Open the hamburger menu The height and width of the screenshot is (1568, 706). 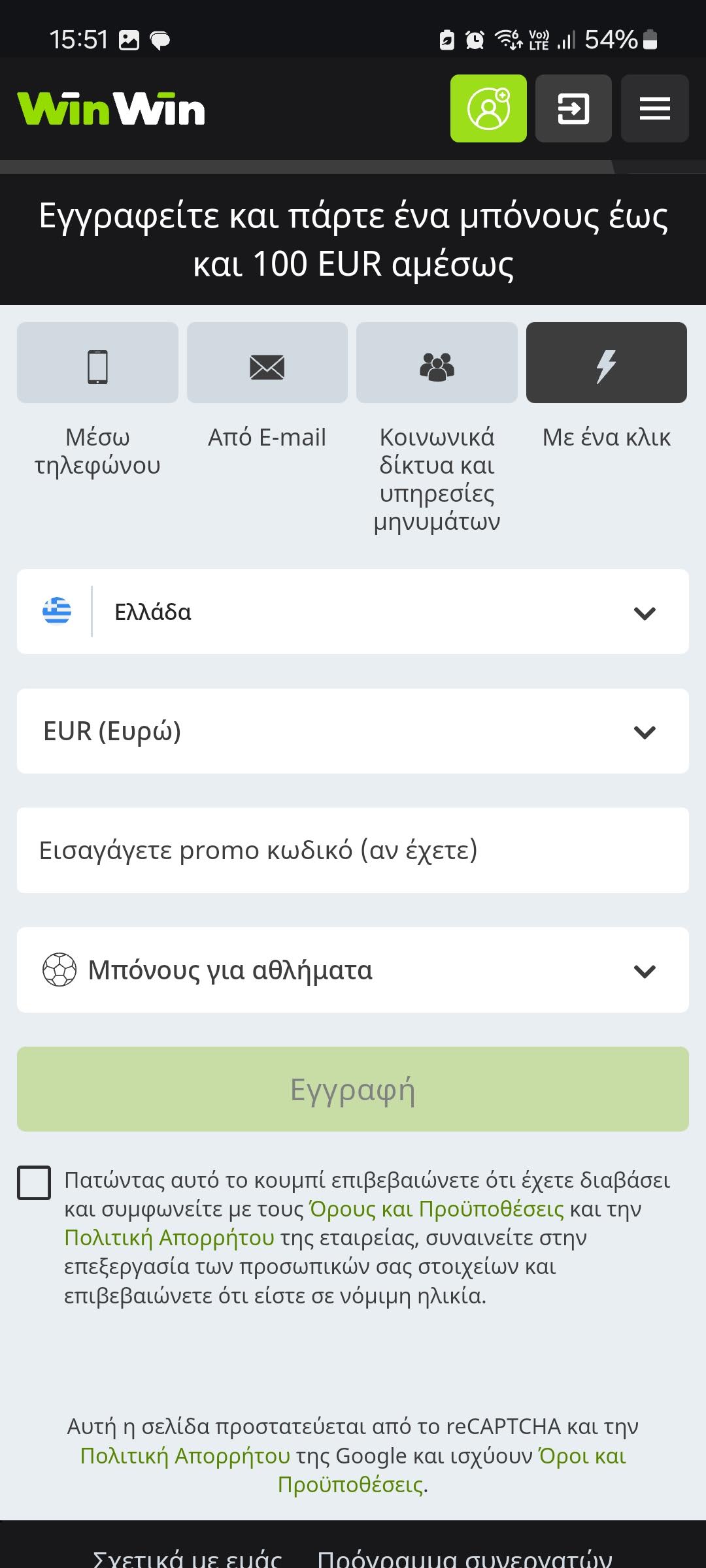[654, 108]
